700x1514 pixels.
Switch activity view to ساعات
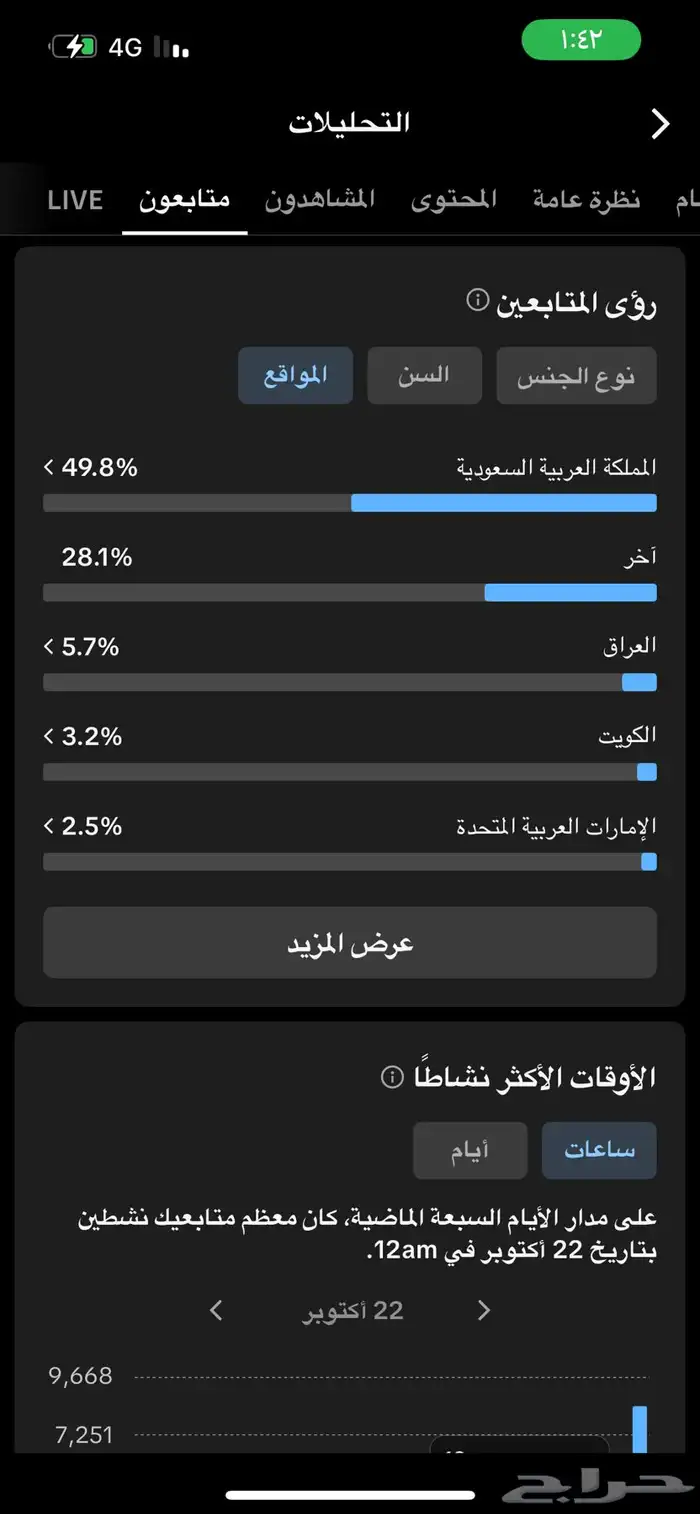point(600,1151)
